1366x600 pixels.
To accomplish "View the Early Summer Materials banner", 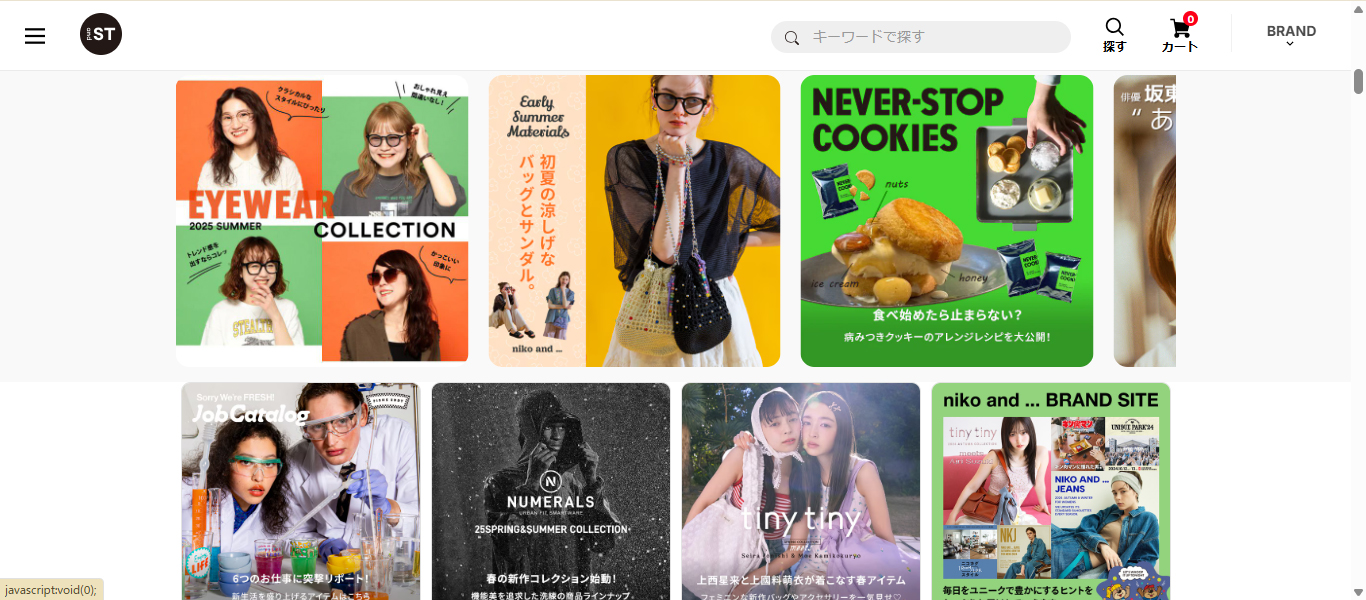I will click(634, 220).
